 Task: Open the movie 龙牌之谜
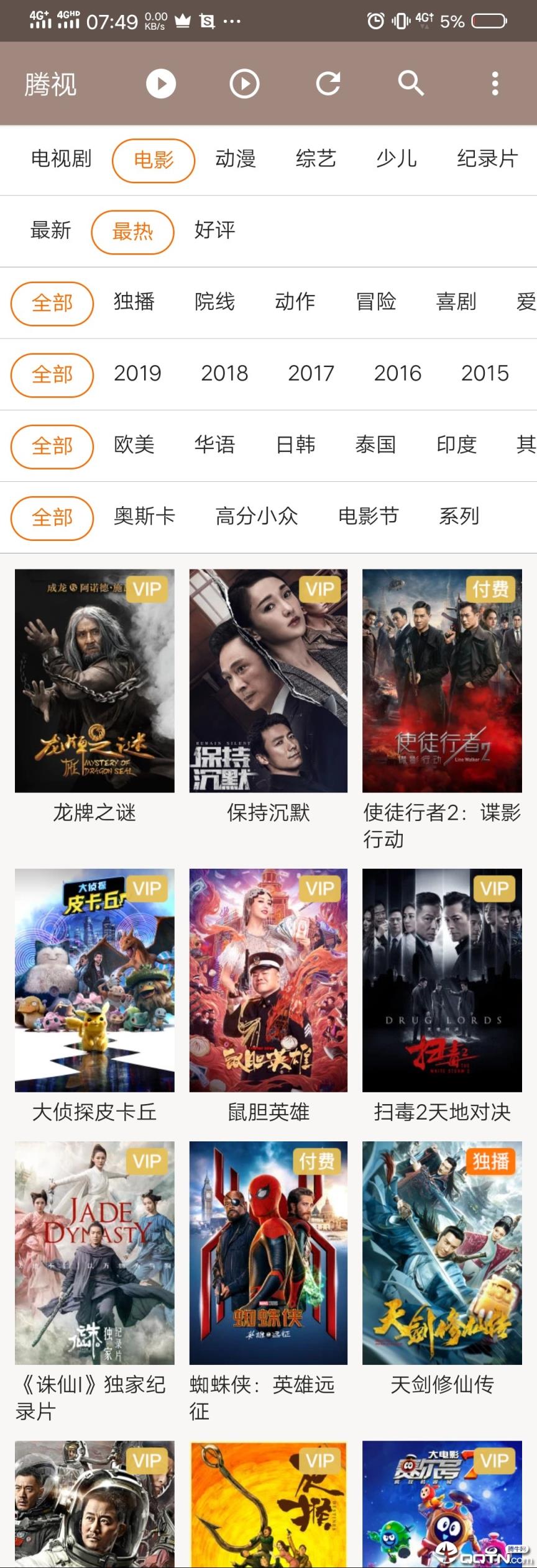pos(94,681)
